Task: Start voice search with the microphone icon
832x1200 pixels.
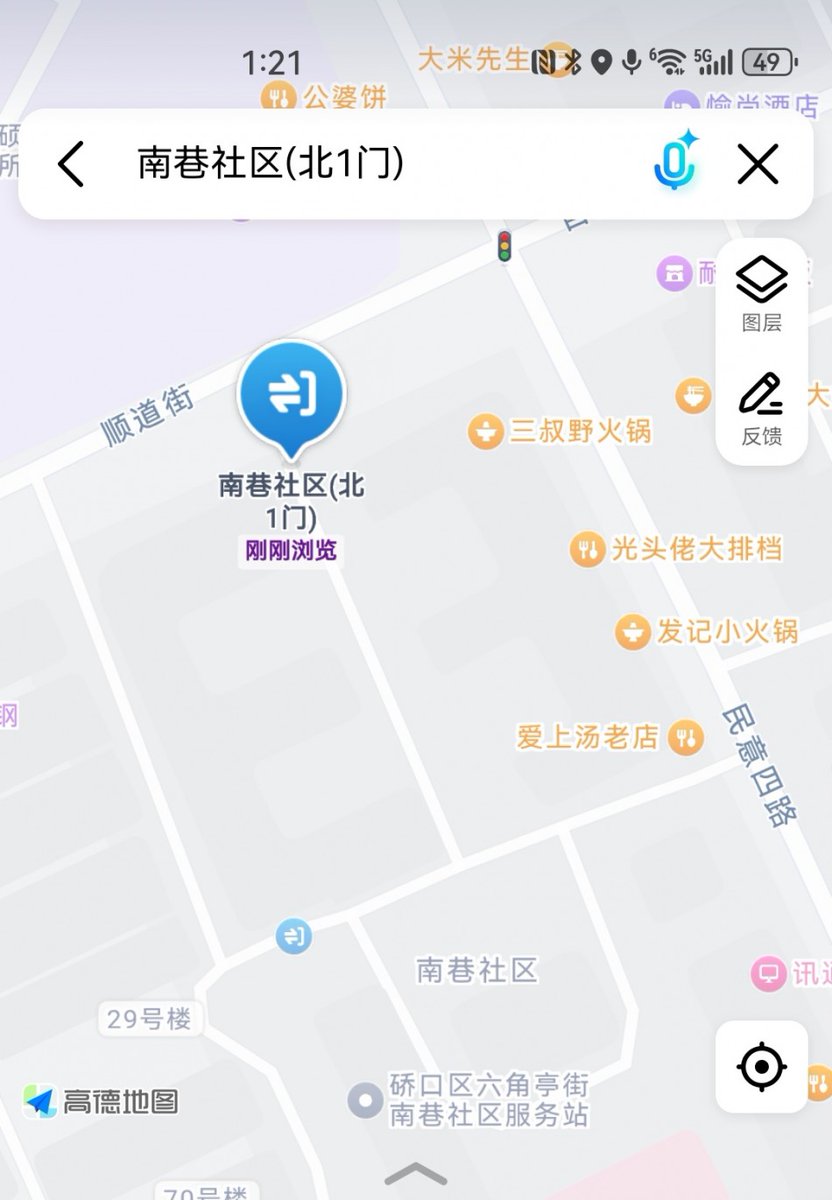Action: coord(676,163)
